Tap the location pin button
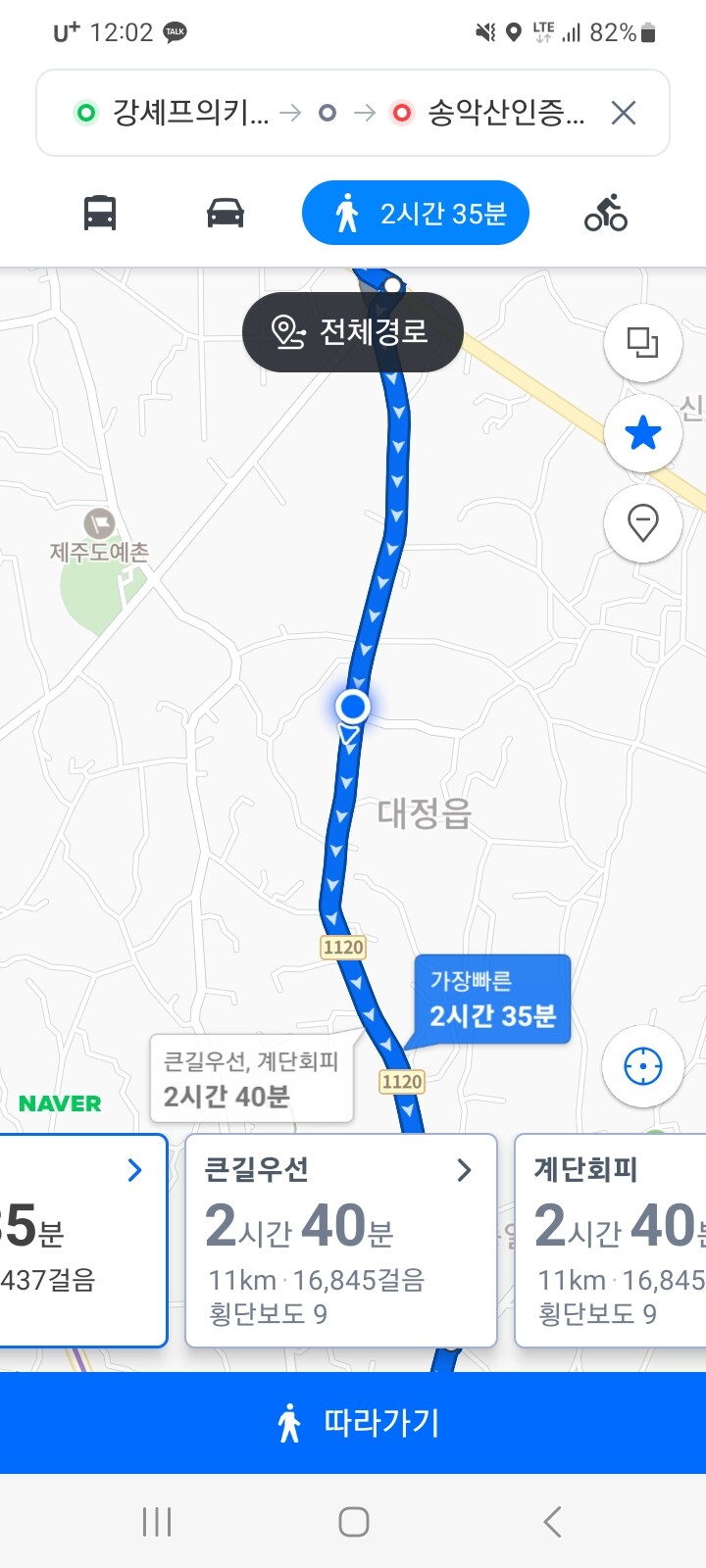This screenshot has width=706, height=1568. pyautogui.click(x=642, y=522)
